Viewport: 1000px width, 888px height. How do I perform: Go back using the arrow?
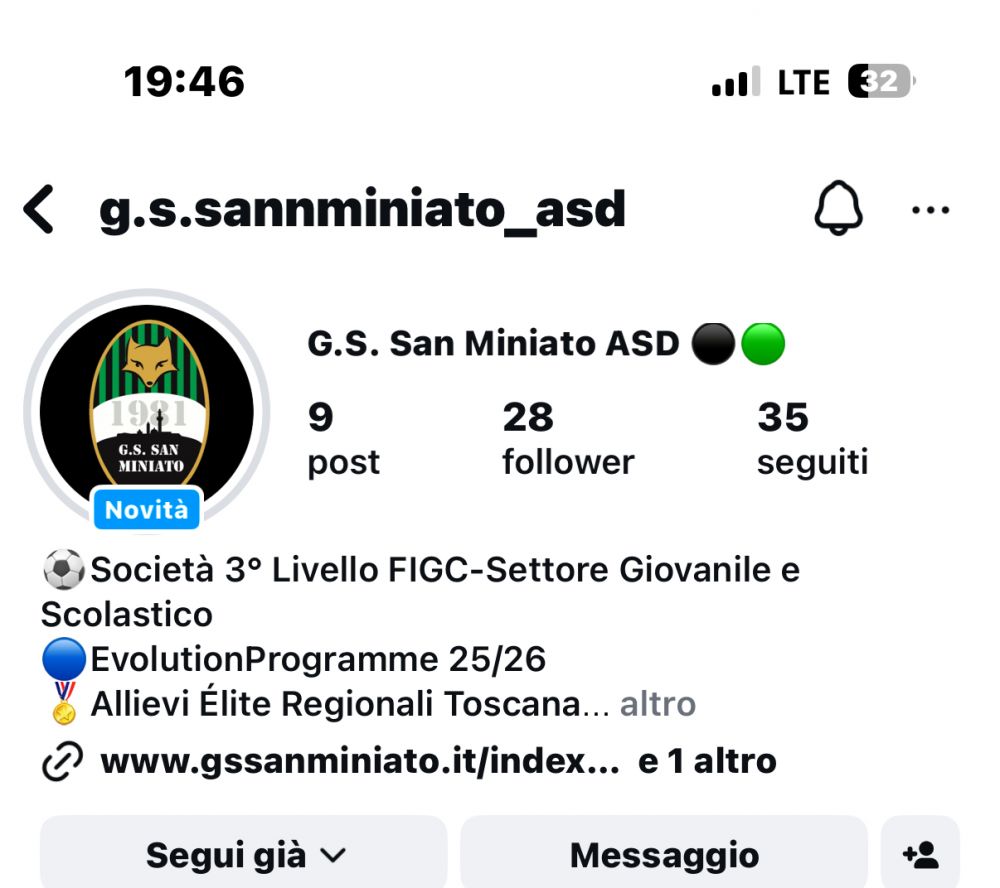click(39, 211)
